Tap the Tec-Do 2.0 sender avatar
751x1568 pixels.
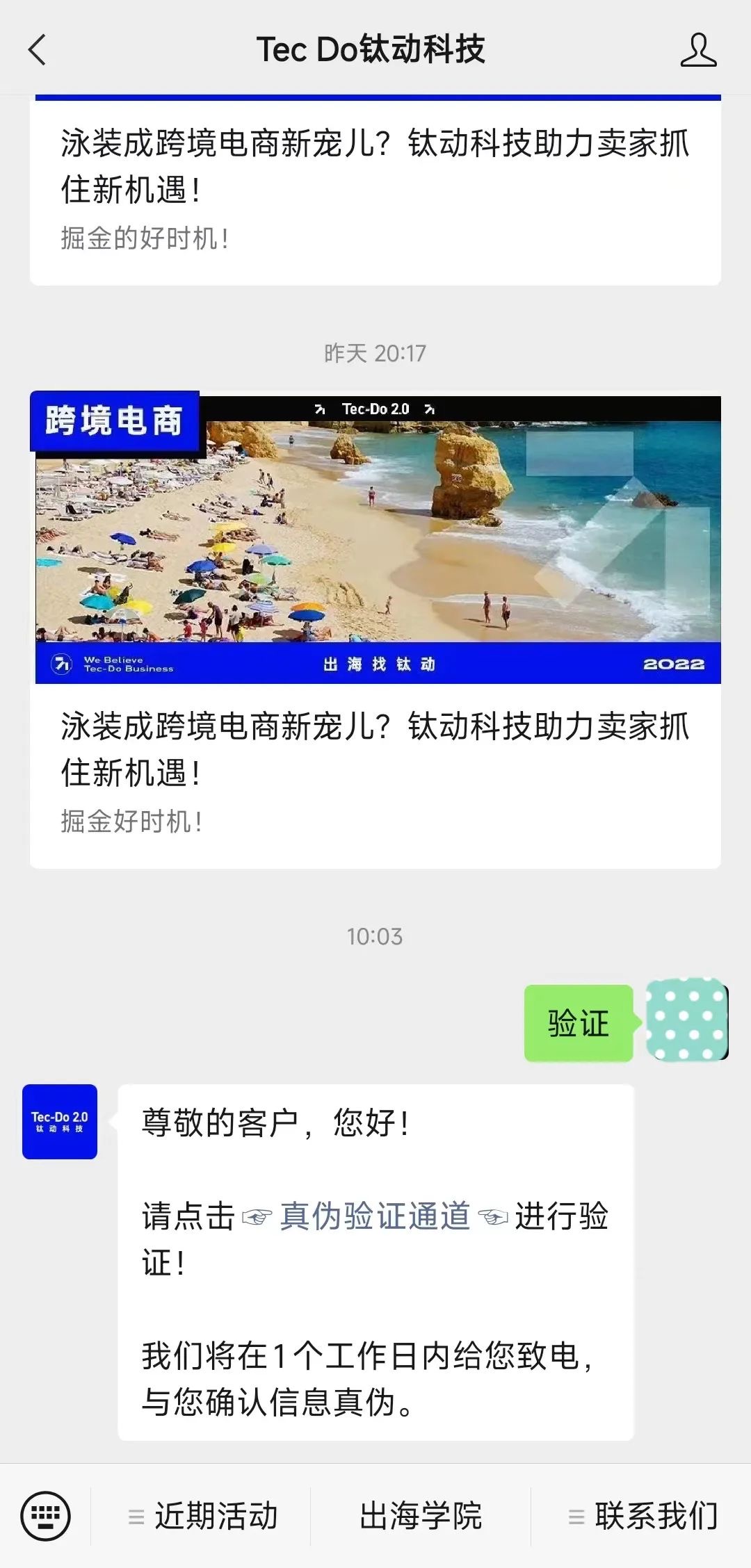tap(60, 1121)
